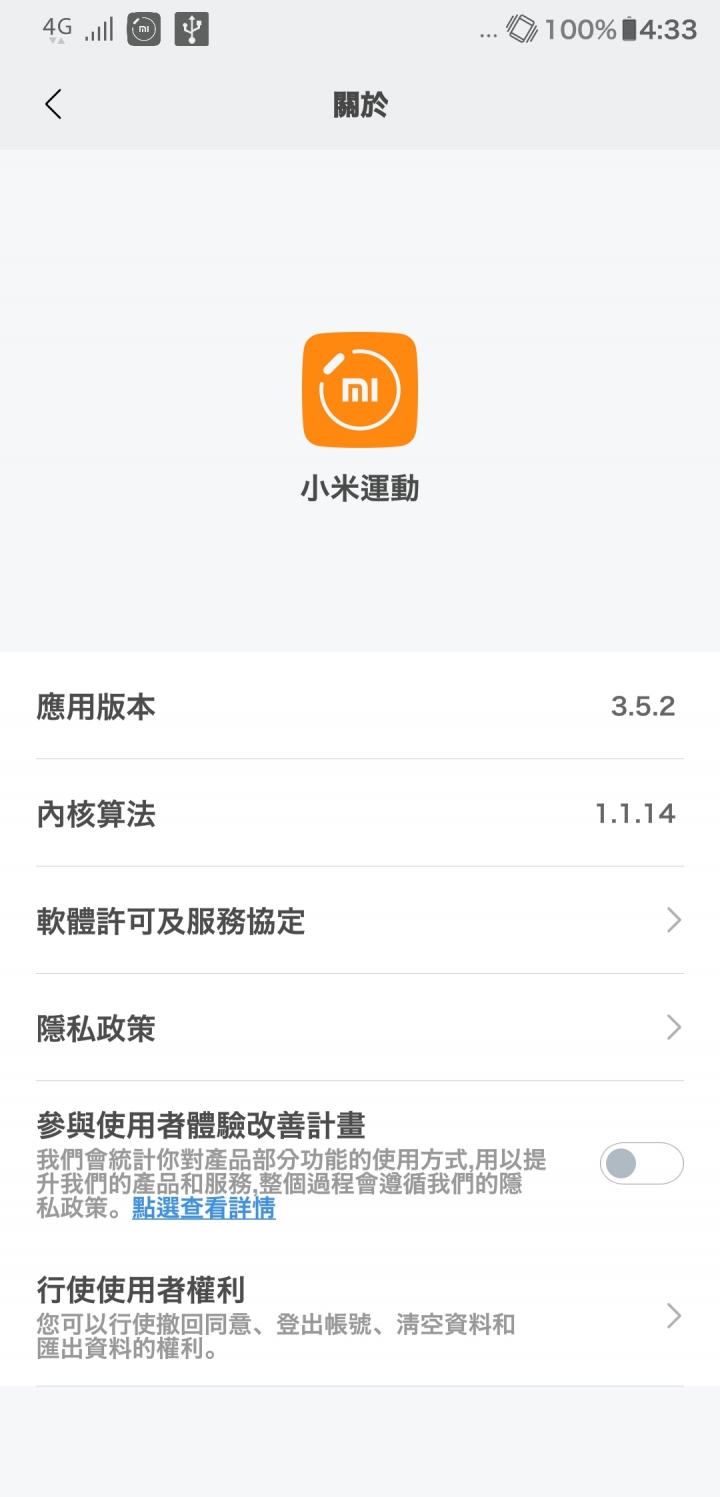Open 軟體許可及服務協定

pyautogui.click(x=360, y=920)
